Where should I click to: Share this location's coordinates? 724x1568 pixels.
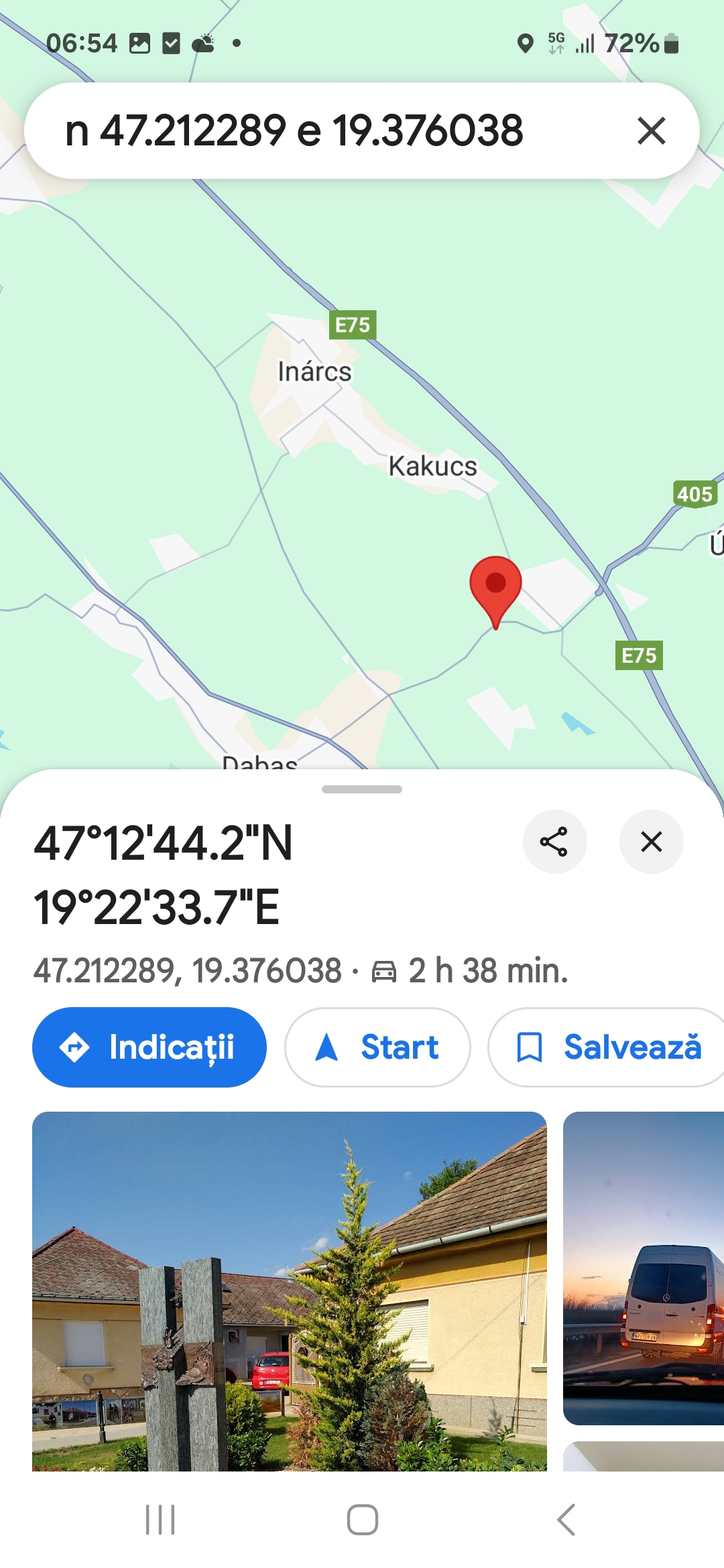click(x=554, y=842)
